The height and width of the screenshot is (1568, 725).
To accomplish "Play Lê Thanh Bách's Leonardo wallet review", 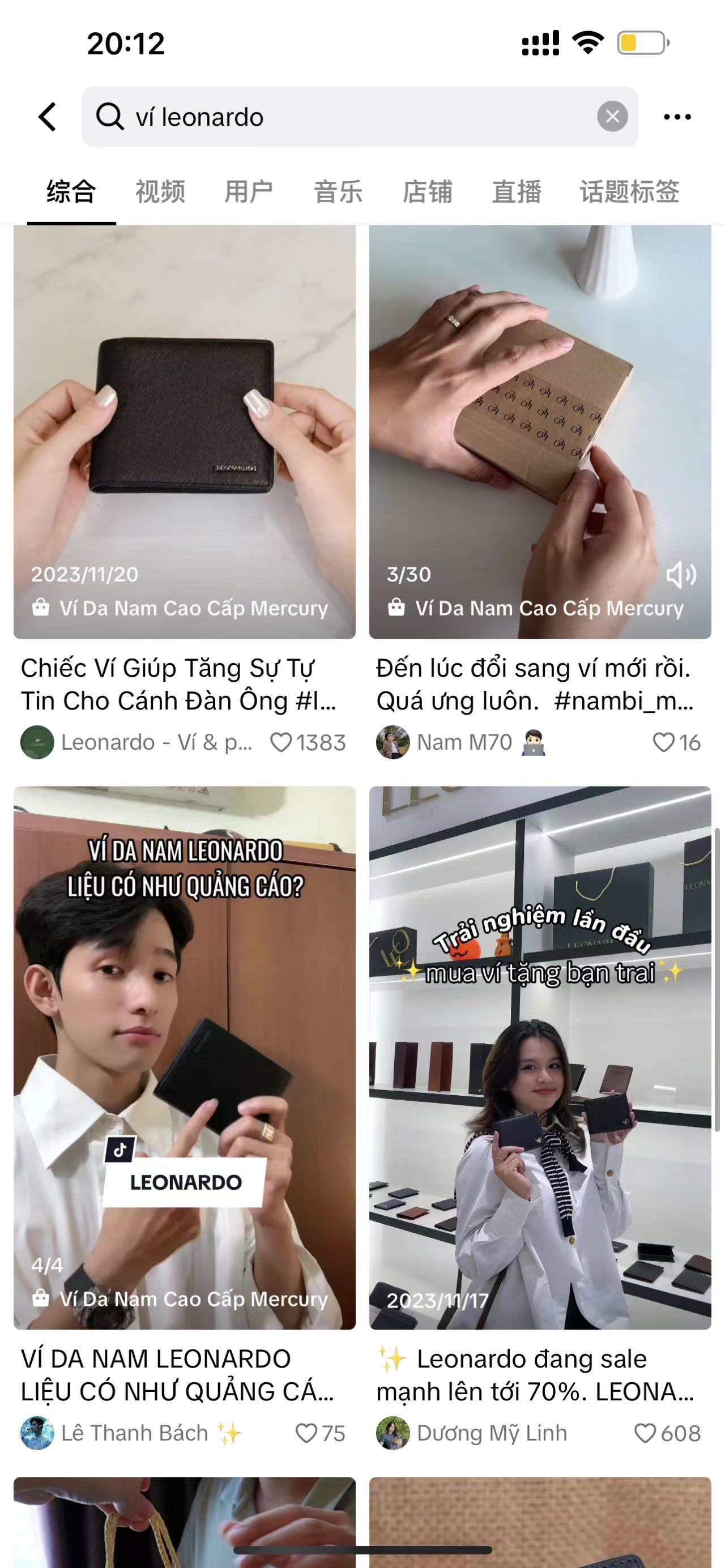I will coord(185,1035).
